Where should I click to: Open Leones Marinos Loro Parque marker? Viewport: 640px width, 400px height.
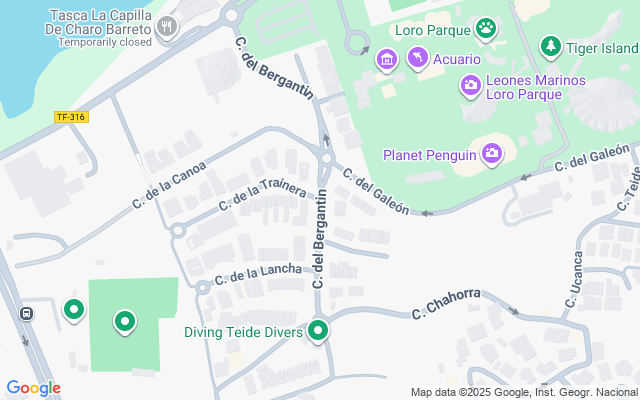click(470, 87)
